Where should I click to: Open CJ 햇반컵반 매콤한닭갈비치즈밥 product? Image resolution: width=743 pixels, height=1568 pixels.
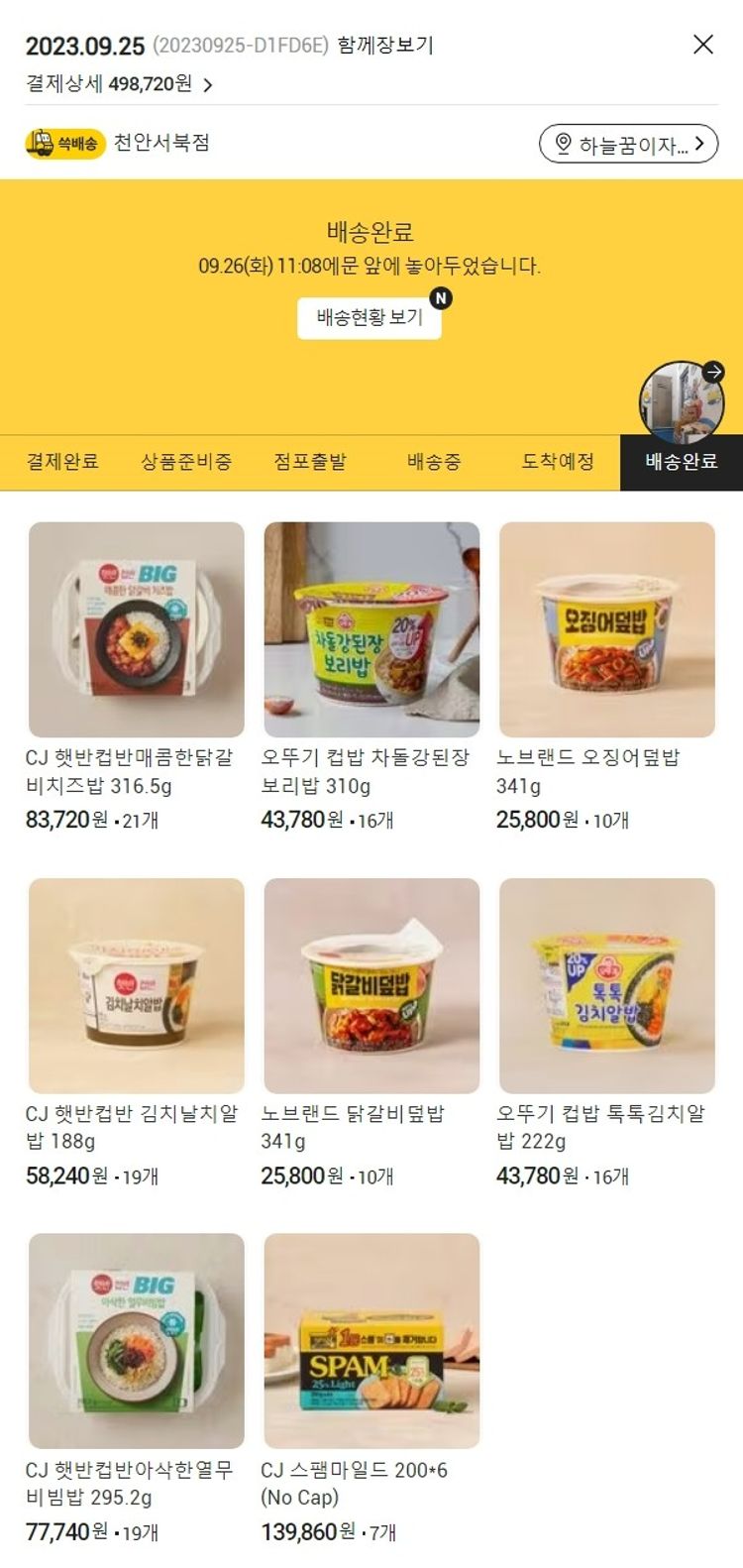137,630
